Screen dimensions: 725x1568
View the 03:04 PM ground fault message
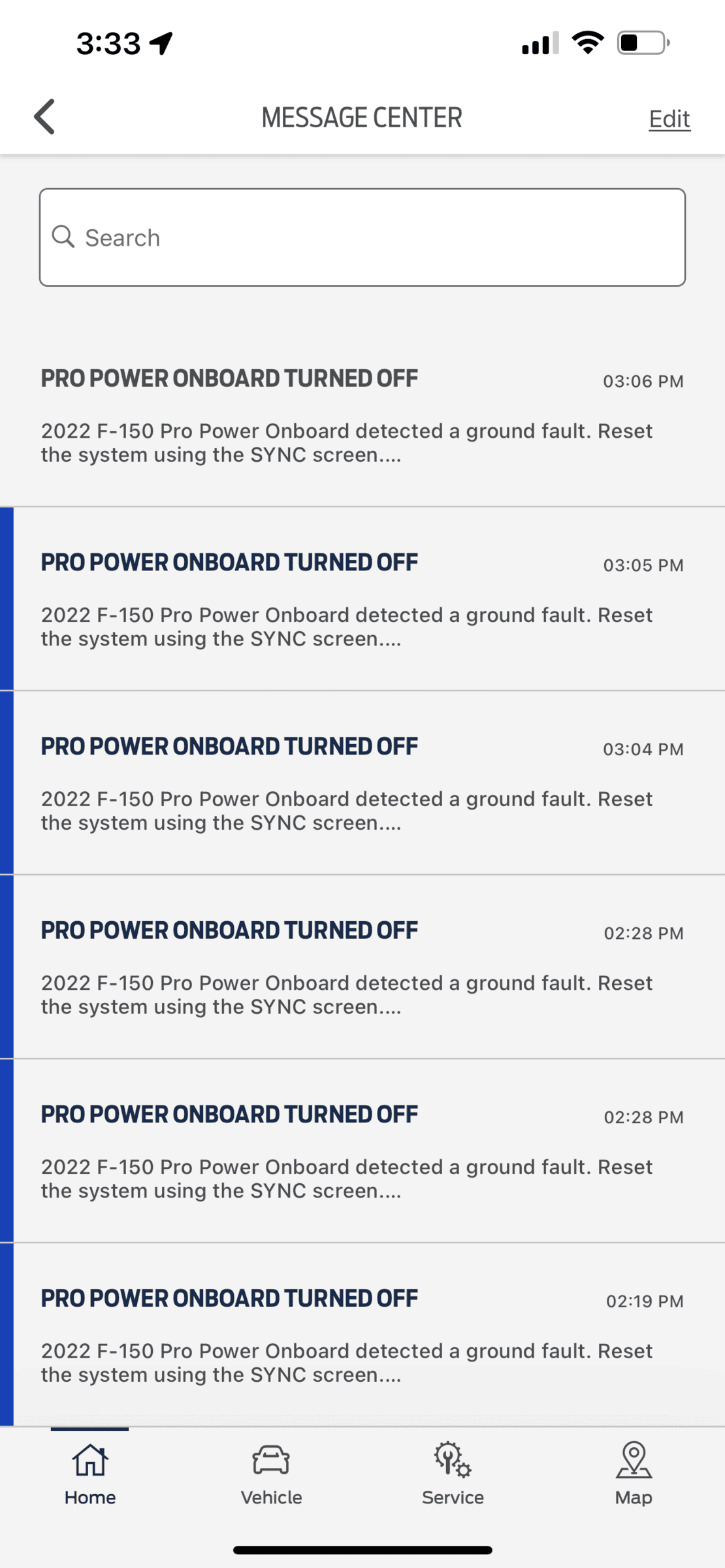tap(362, 783)
